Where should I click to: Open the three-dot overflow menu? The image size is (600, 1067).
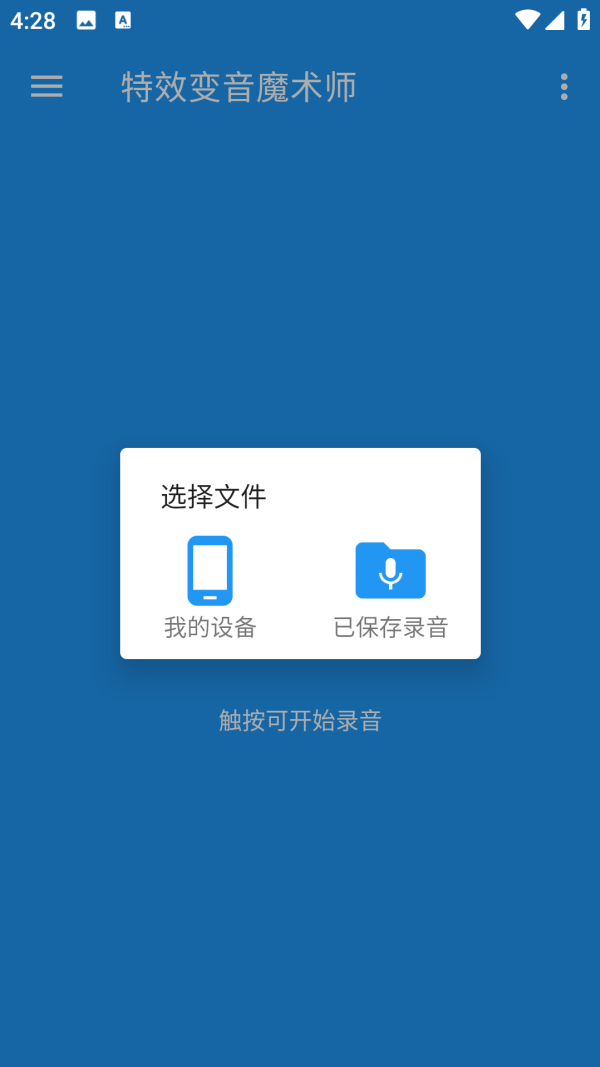coord(564,87)
